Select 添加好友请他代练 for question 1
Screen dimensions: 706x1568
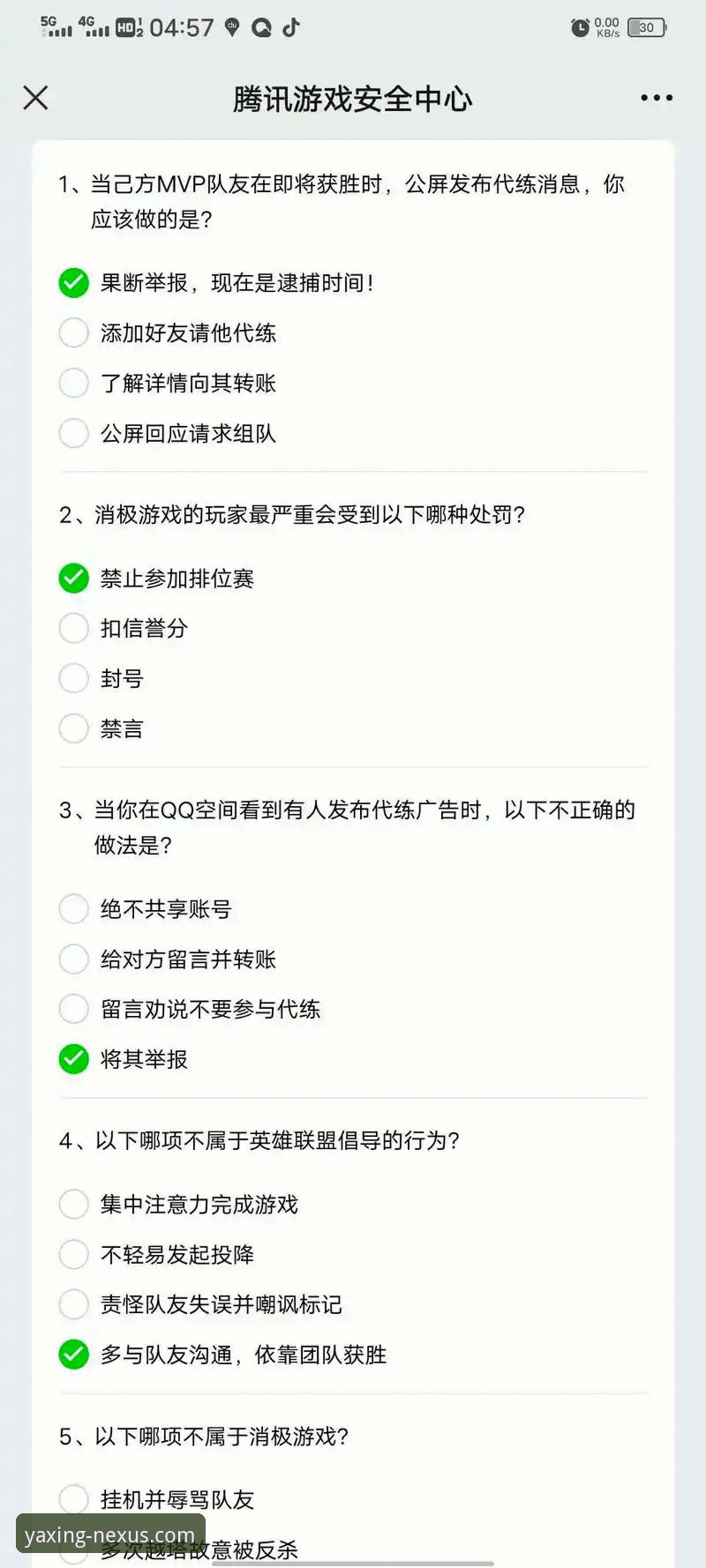[74, 332]
